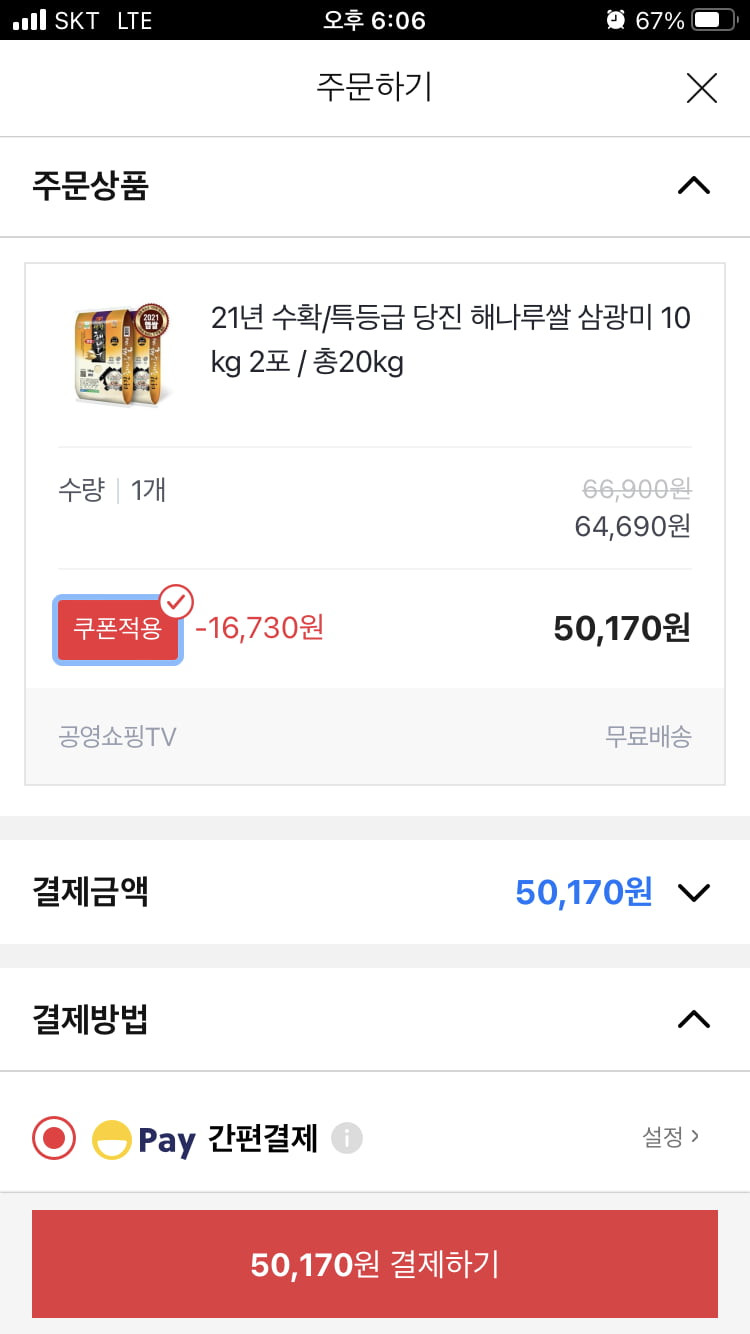This screenshot has height=1334, width=750.
Task: Close the 주문하기 order screen
Action: [702, 88]
